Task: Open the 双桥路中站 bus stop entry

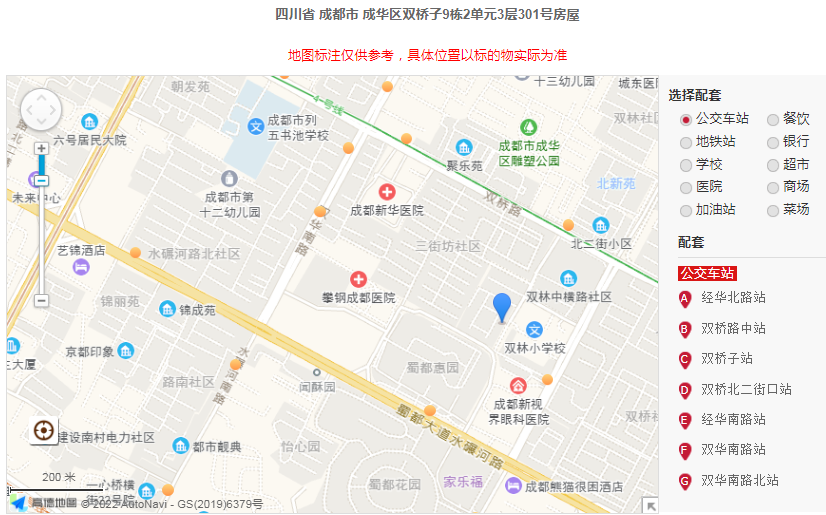Action: [x=733, y=328]
